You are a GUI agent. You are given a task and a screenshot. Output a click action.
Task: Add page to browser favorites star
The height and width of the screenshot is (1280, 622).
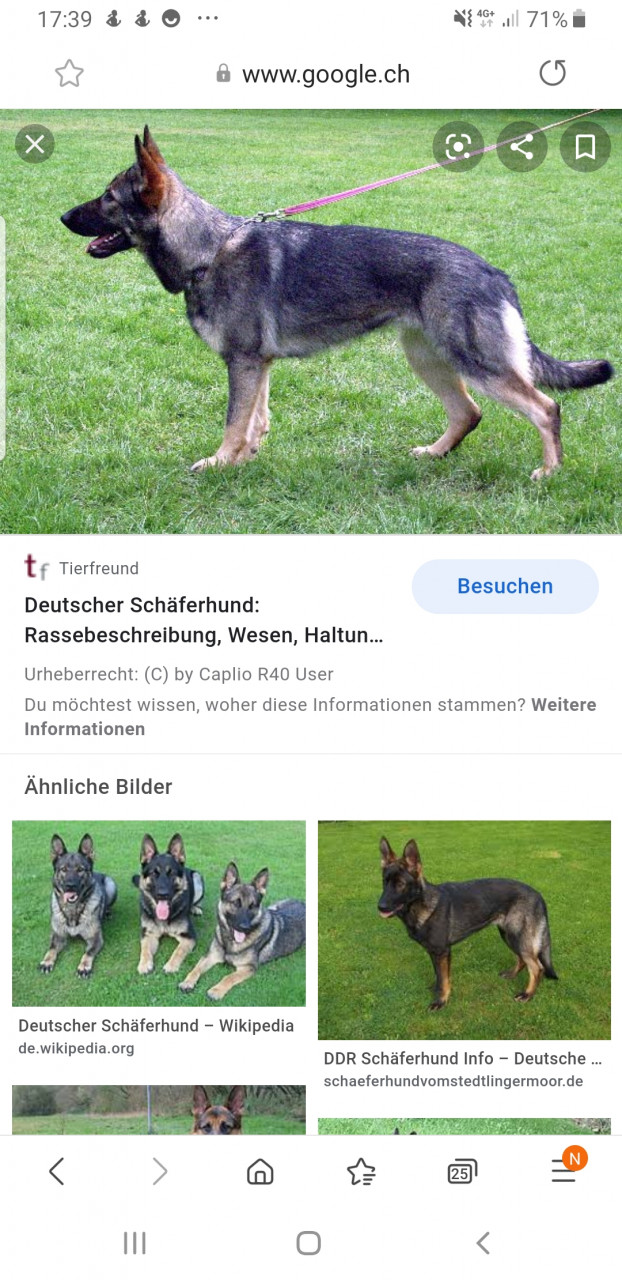click(69, 73)
